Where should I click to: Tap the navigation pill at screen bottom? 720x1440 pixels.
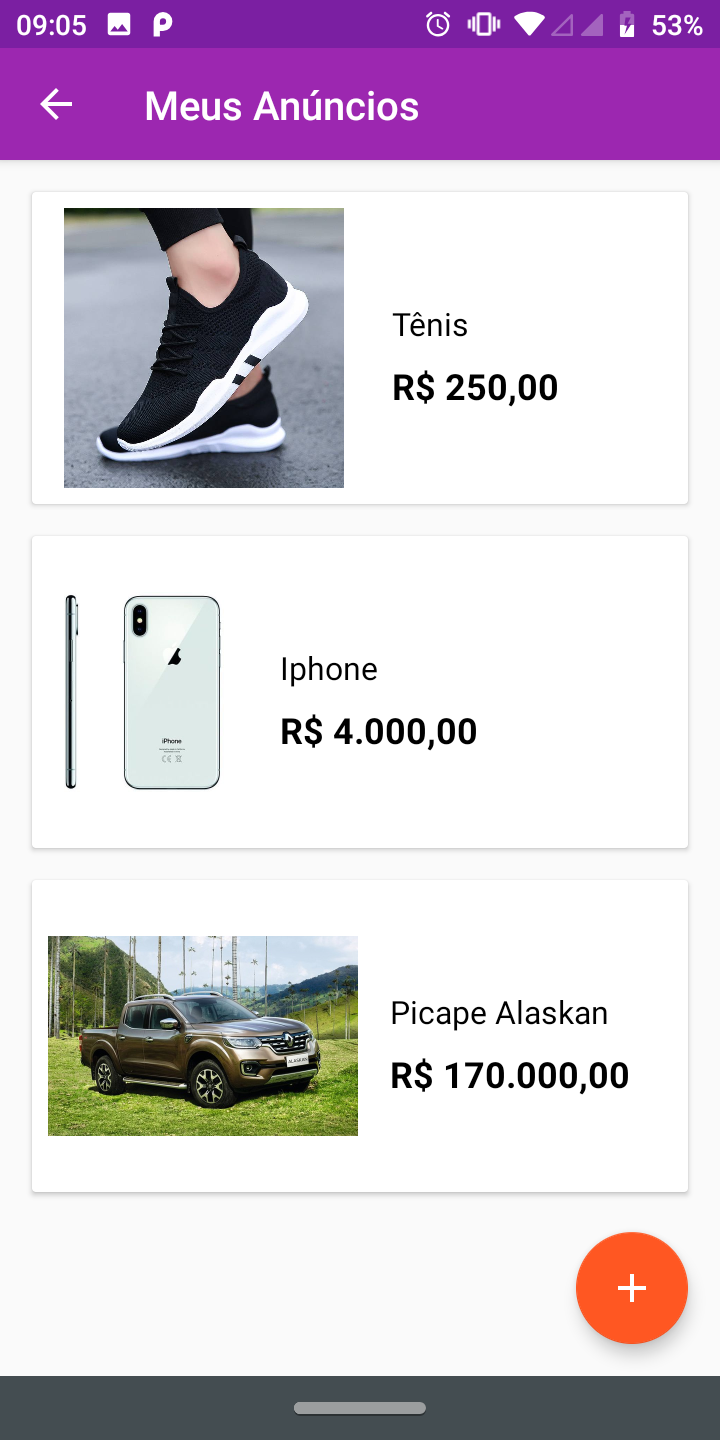[360, 1408]
